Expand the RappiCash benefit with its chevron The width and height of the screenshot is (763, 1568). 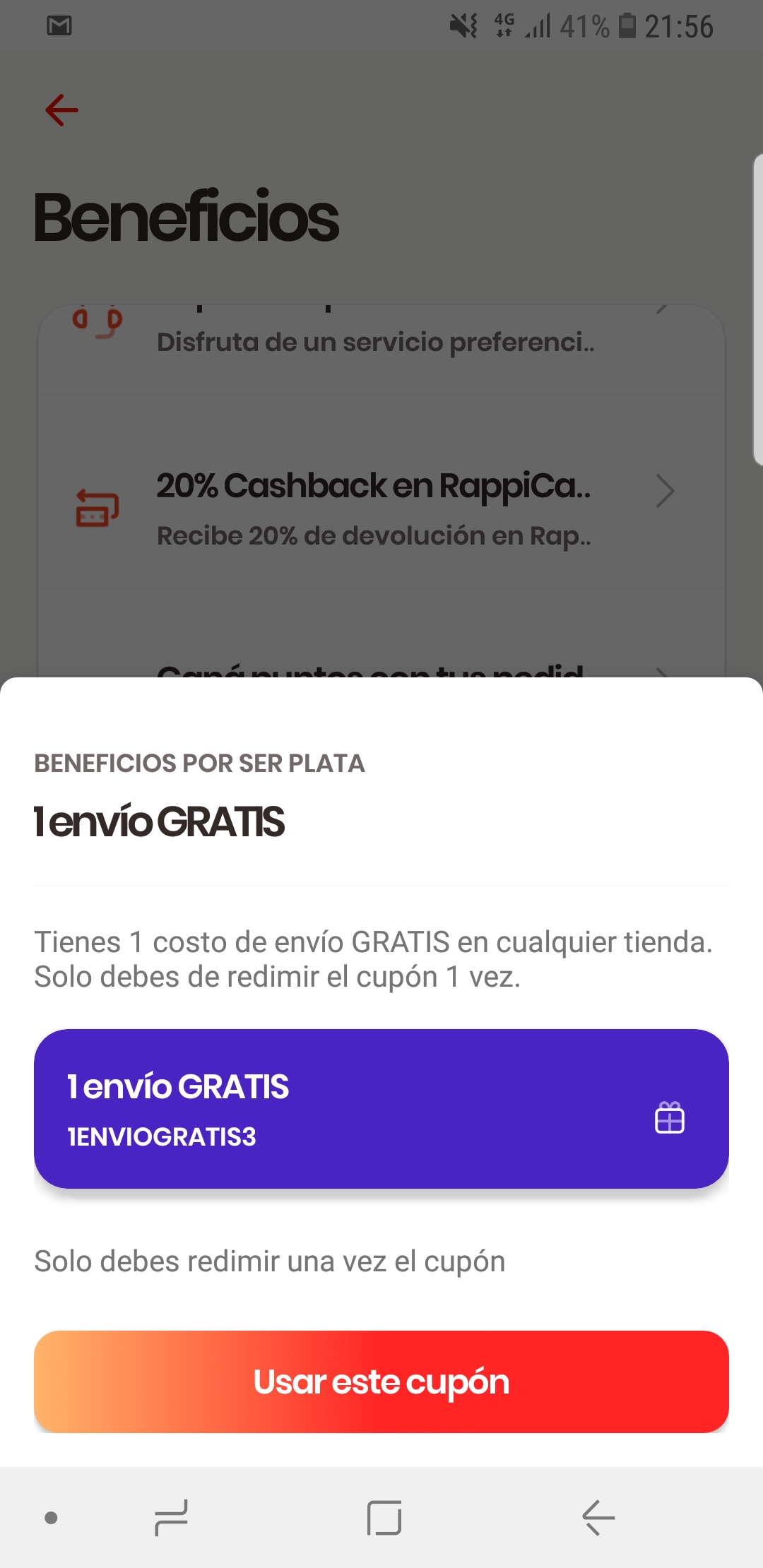pos(664,491)
